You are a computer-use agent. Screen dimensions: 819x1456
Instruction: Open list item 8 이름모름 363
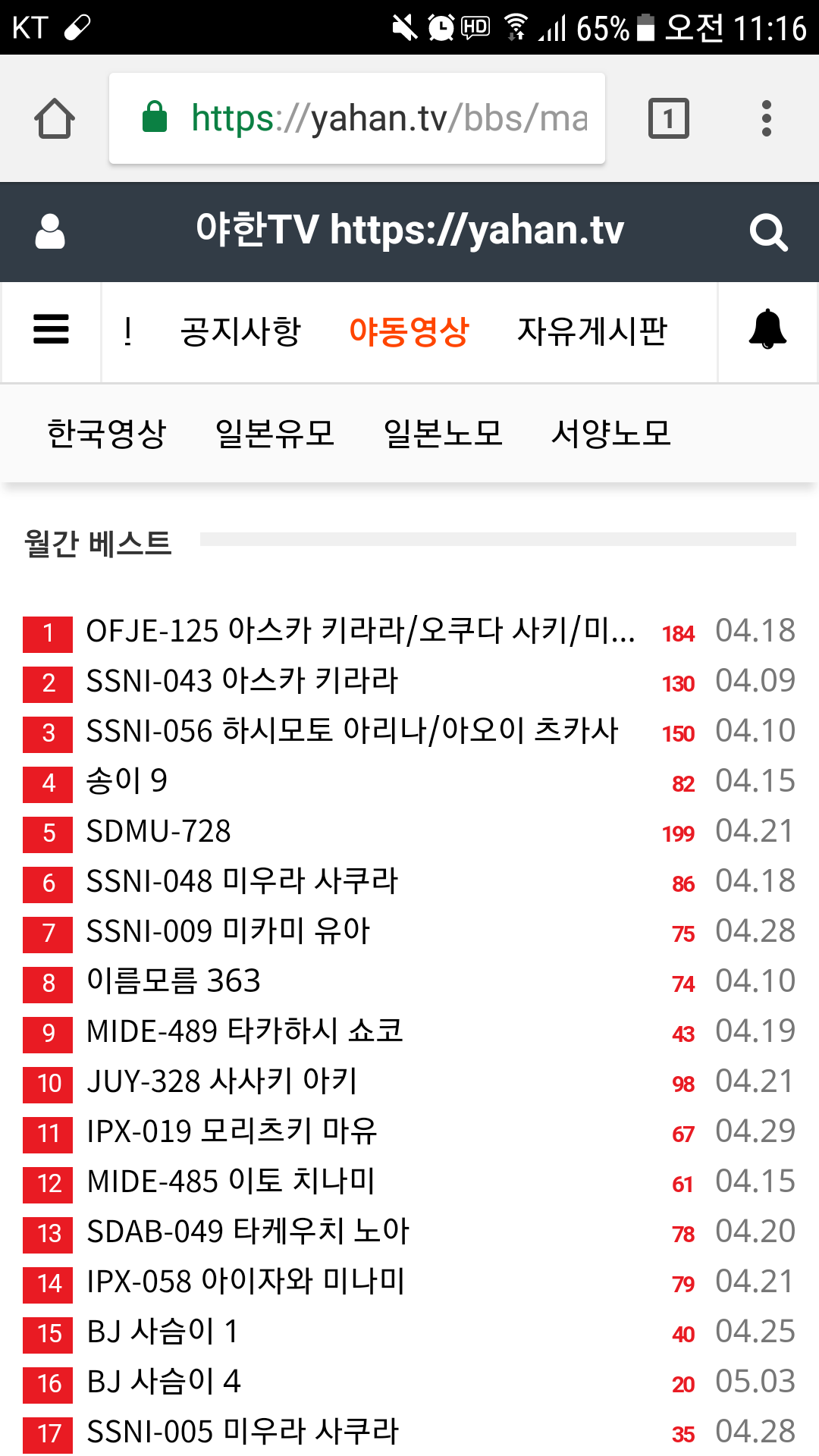pyautogui.click(x=409, y=982)
